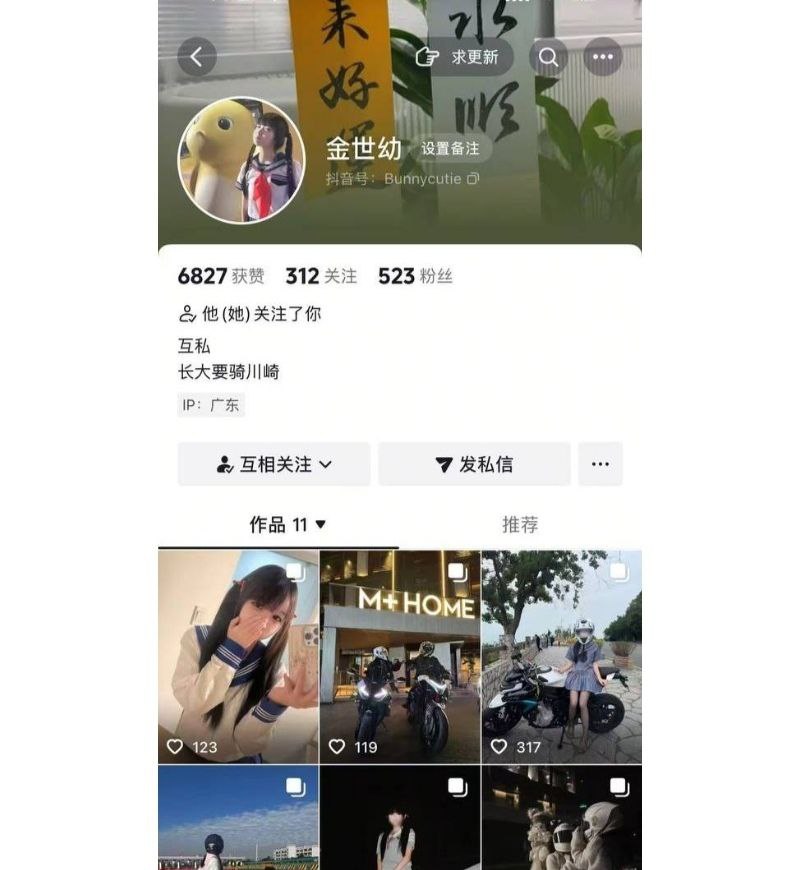800x870 pixels.
Task: Send a private message via 发私信
Action: (474, 464)
